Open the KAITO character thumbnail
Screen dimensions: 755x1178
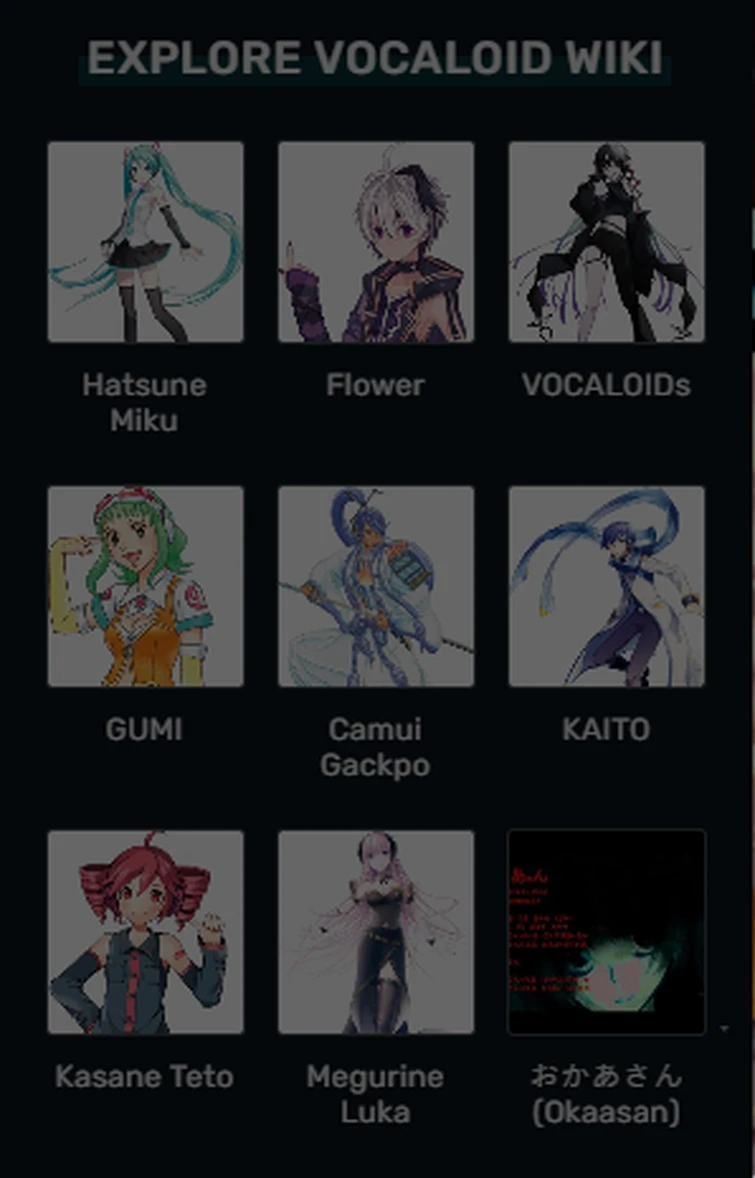pyautogui.click(x=608, y=585)
